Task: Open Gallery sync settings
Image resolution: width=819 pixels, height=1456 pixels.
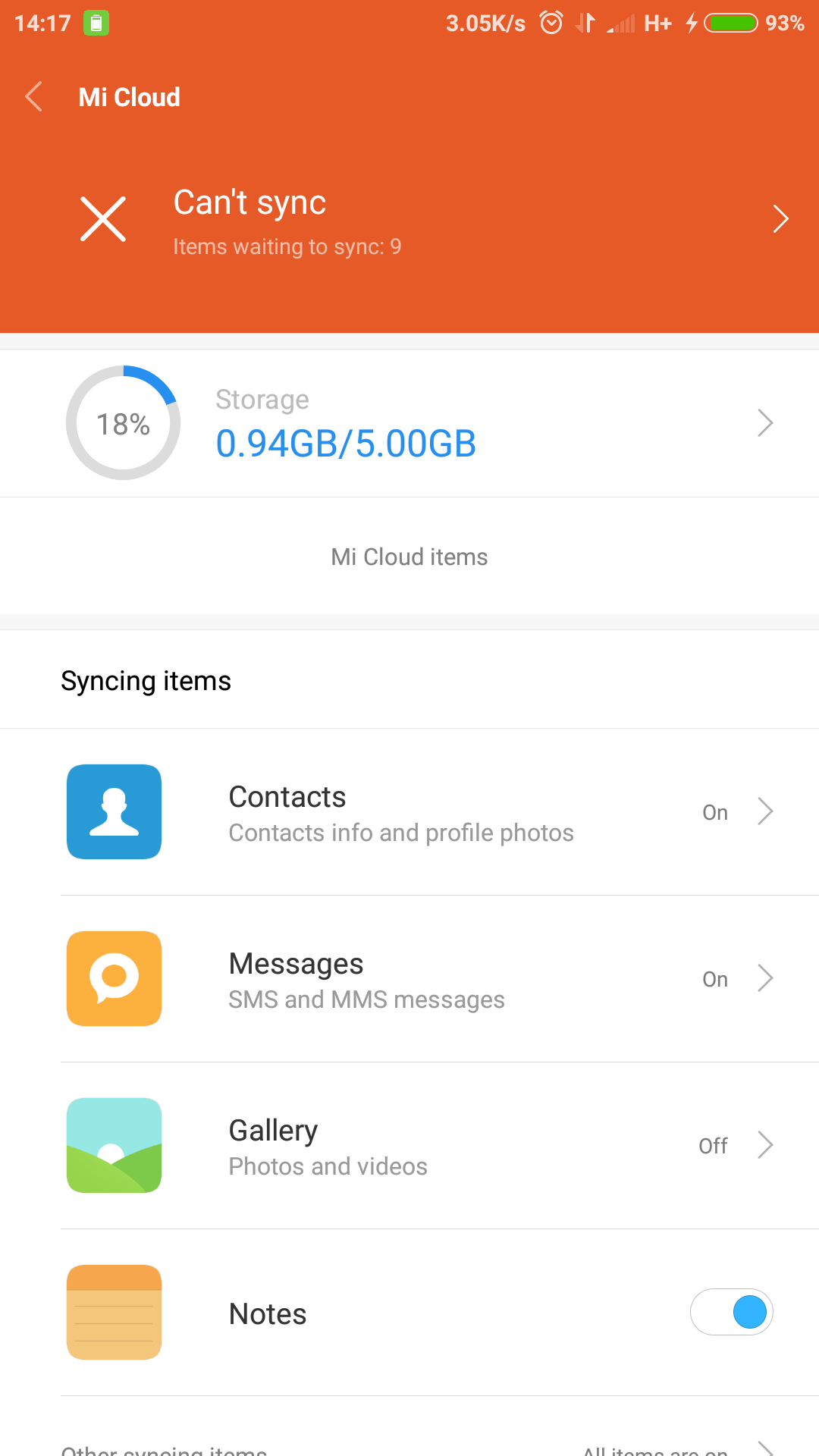Action: (x=409, y=1146)
